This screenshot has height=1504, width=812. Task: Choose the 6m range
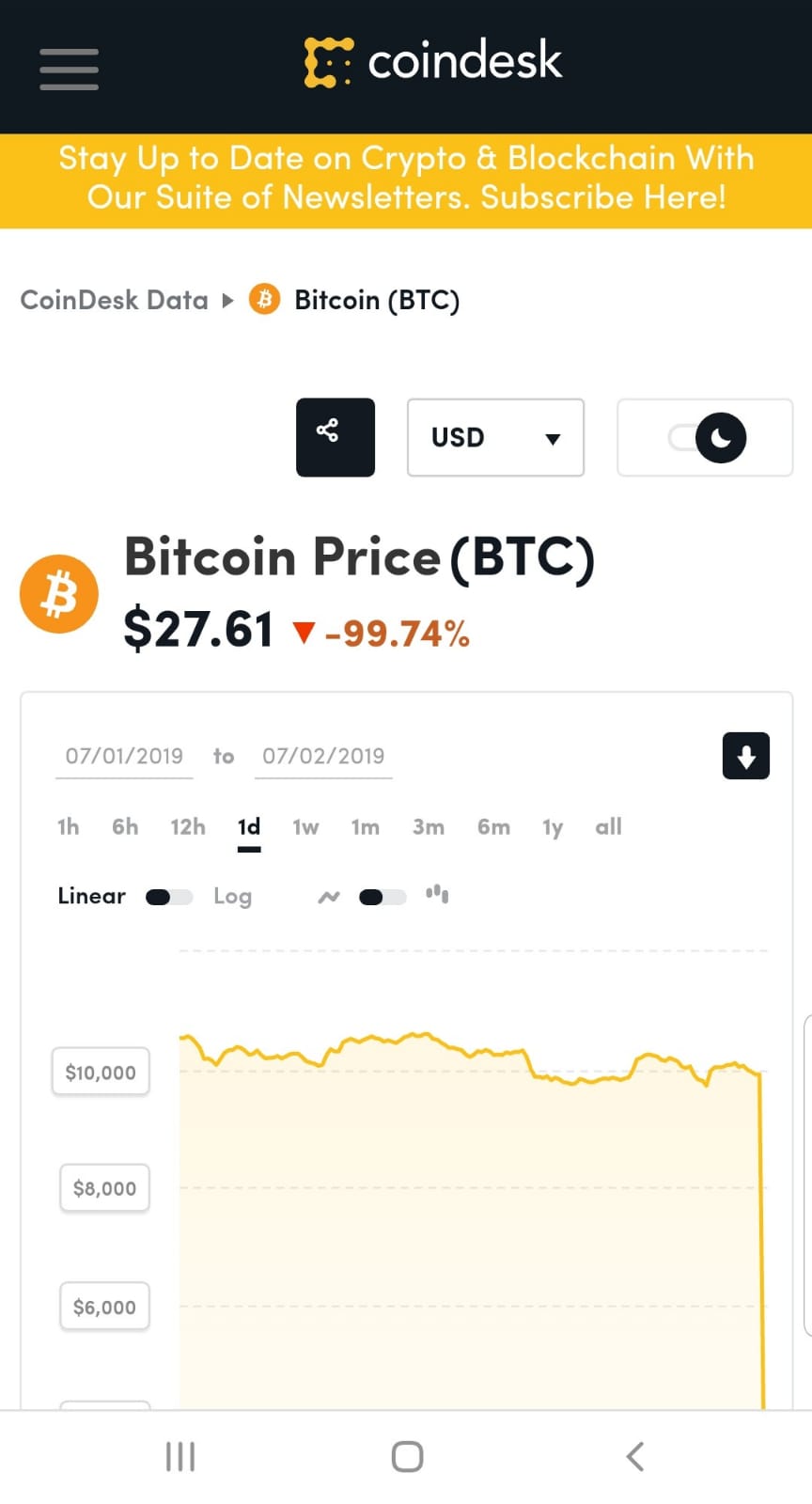tap(493, 827)
